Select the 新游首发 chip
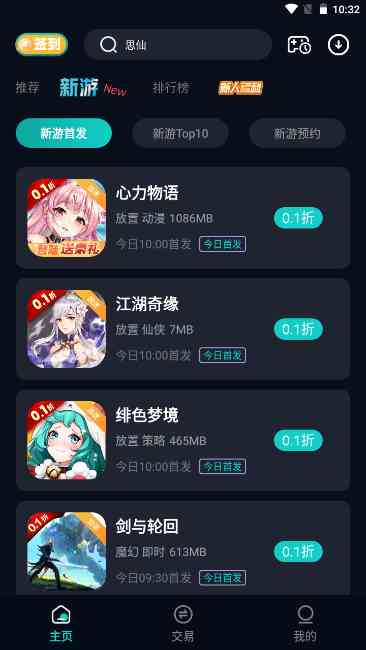This screenshot has height=650, width=366. coord(64,133)
